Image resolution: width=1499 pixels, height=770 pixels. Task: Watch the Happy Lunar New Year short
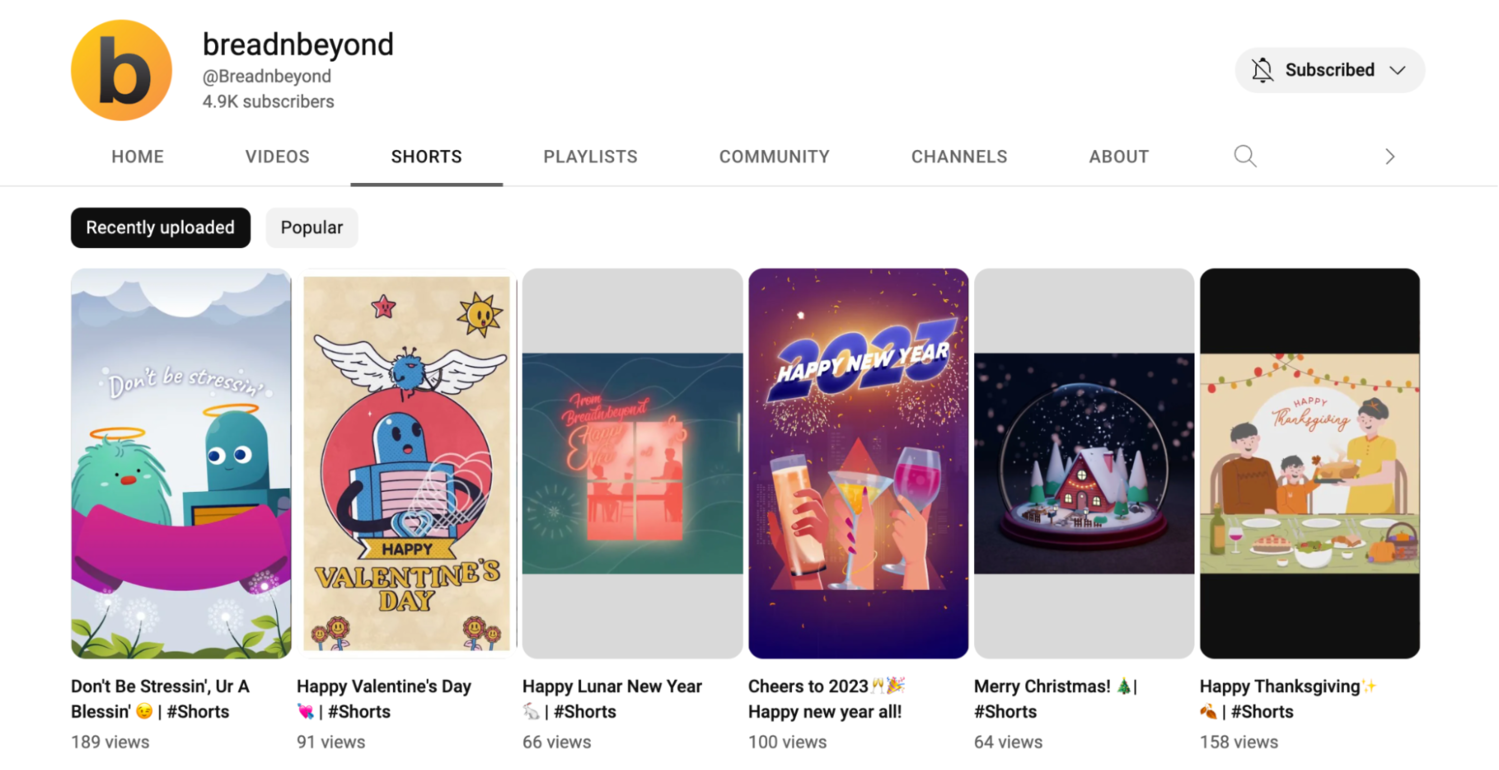(632, 463)
